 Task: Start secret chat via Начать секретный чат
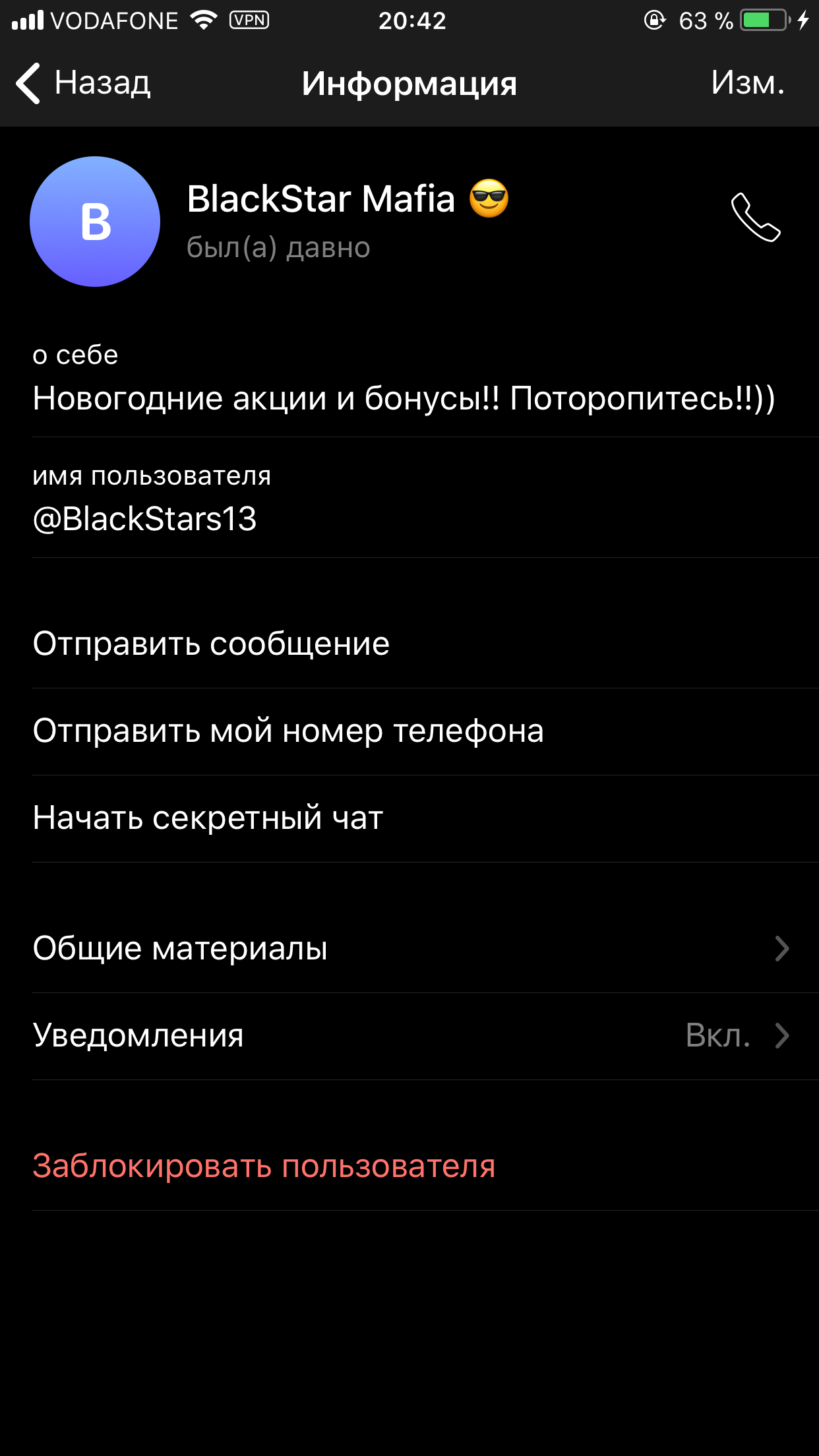[x=409, y=819]
